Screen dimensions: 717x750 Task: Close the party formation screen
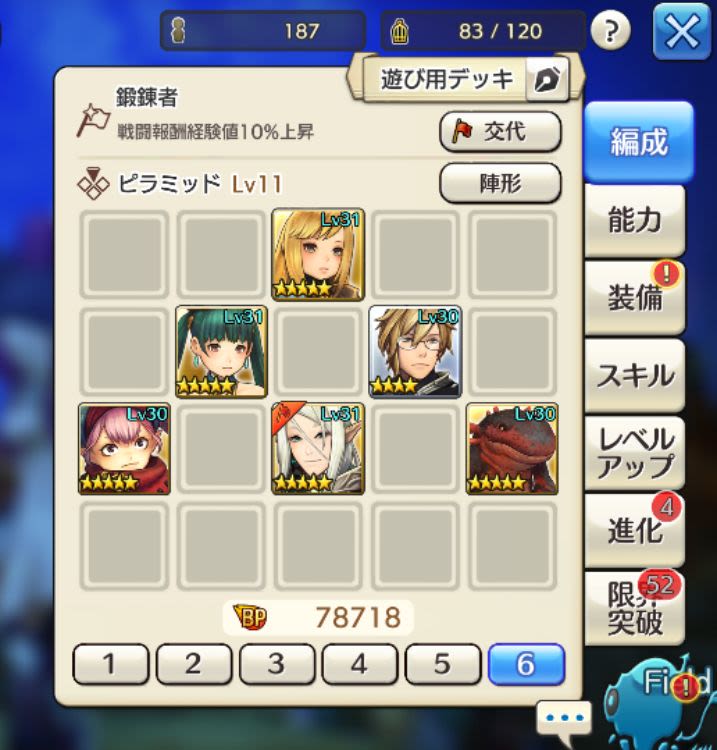[x=682, y=33]
